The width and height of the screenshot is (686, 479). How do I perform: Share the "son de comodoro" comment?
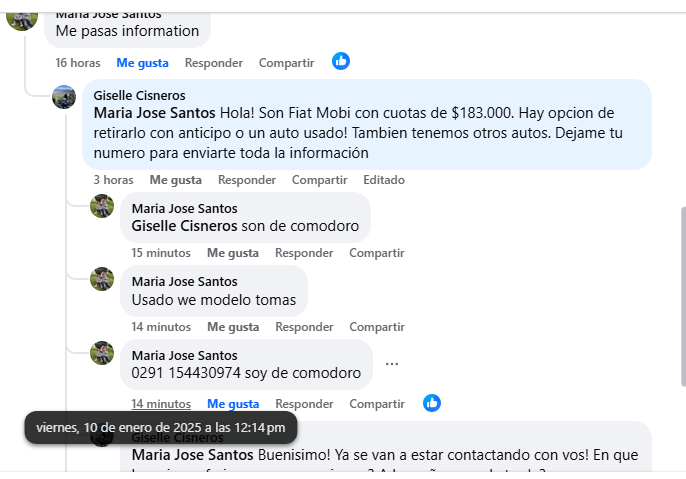click(x=376, y=253)
